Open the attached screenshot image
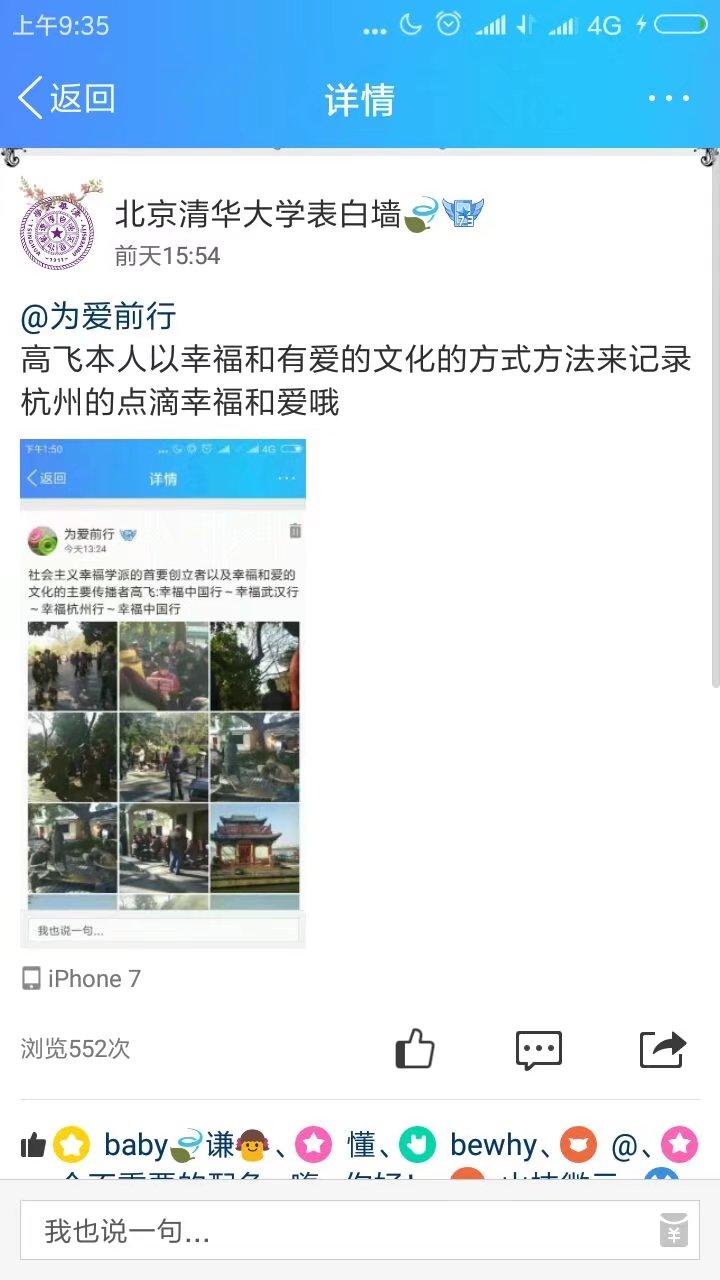Viewport: 720px width, 1280px height. click(163, 693)
